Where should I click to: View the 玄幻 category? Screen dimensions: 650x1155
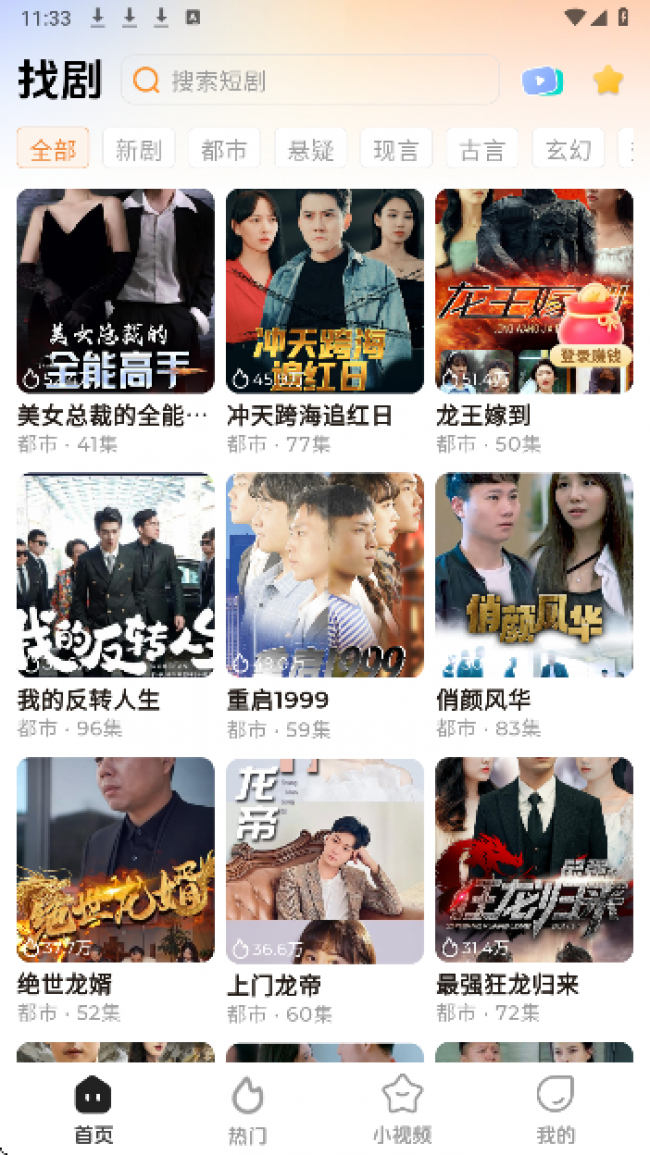[568, 150]
